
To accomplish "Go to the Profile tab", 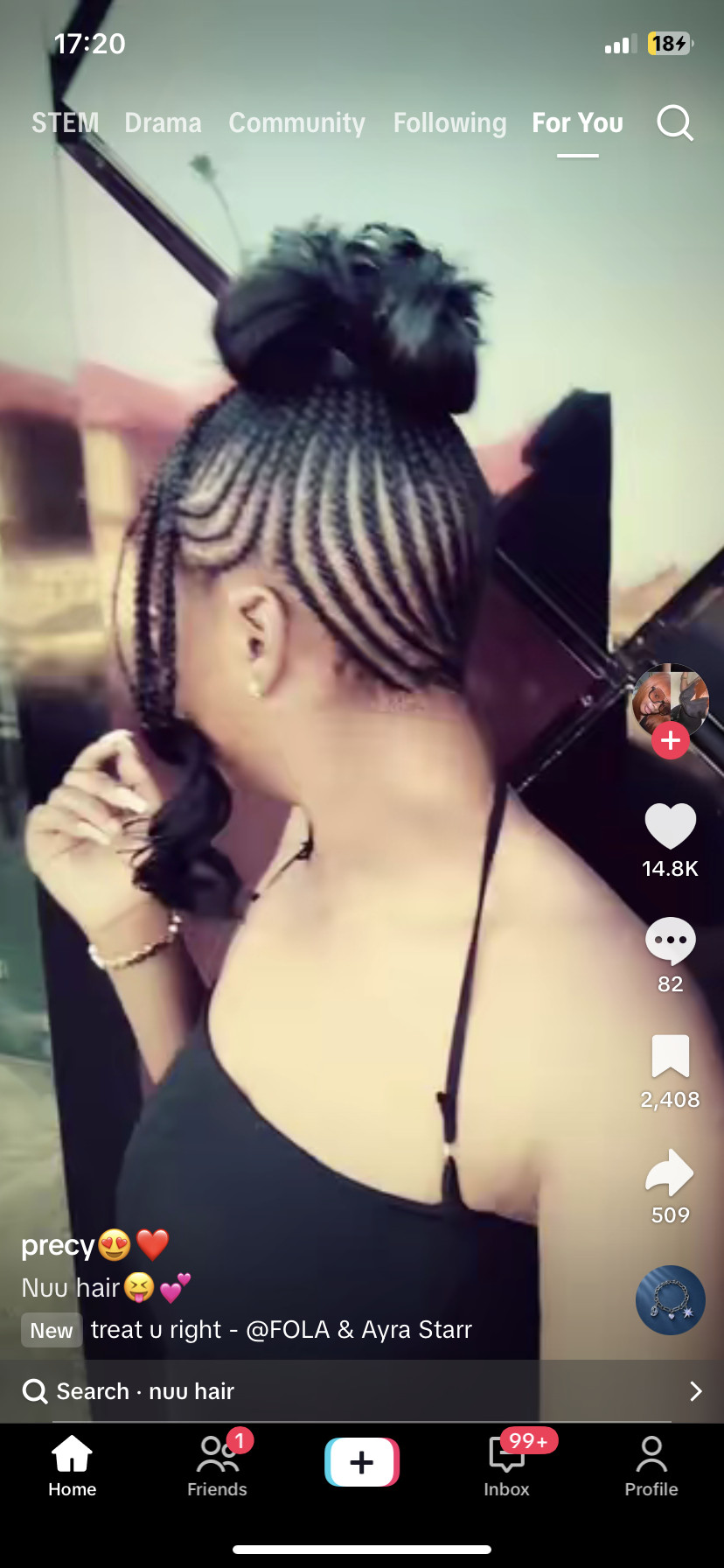I will pyautogui.click(x=651, y=1466).
